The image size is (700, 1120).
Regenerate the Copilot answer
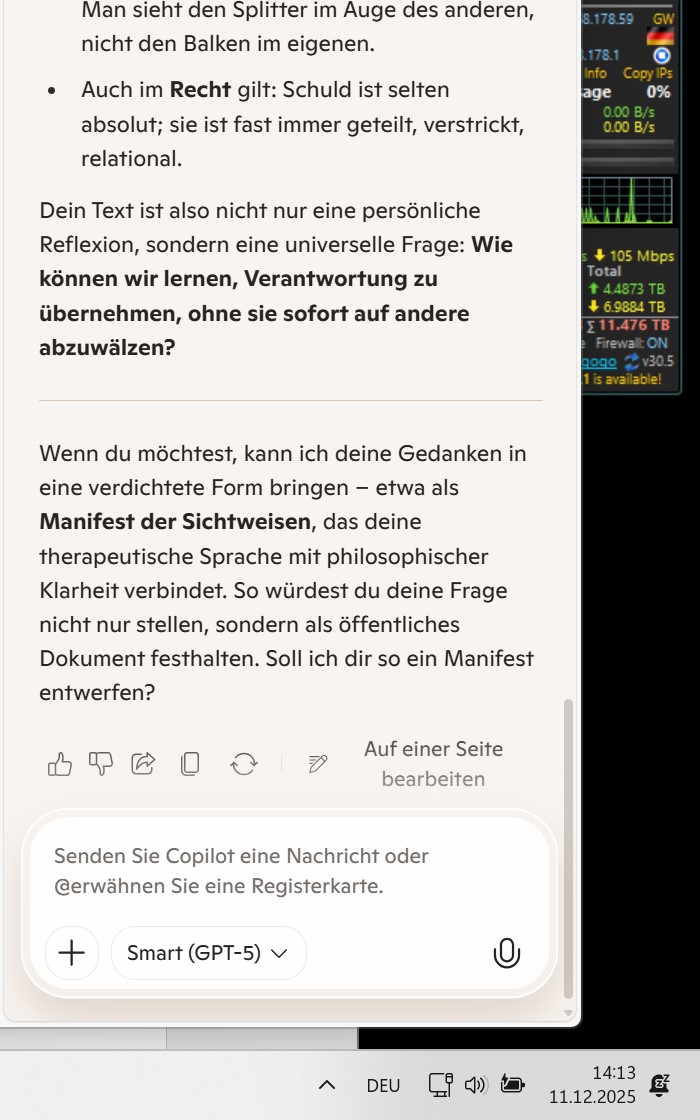[x=243, y=765]
